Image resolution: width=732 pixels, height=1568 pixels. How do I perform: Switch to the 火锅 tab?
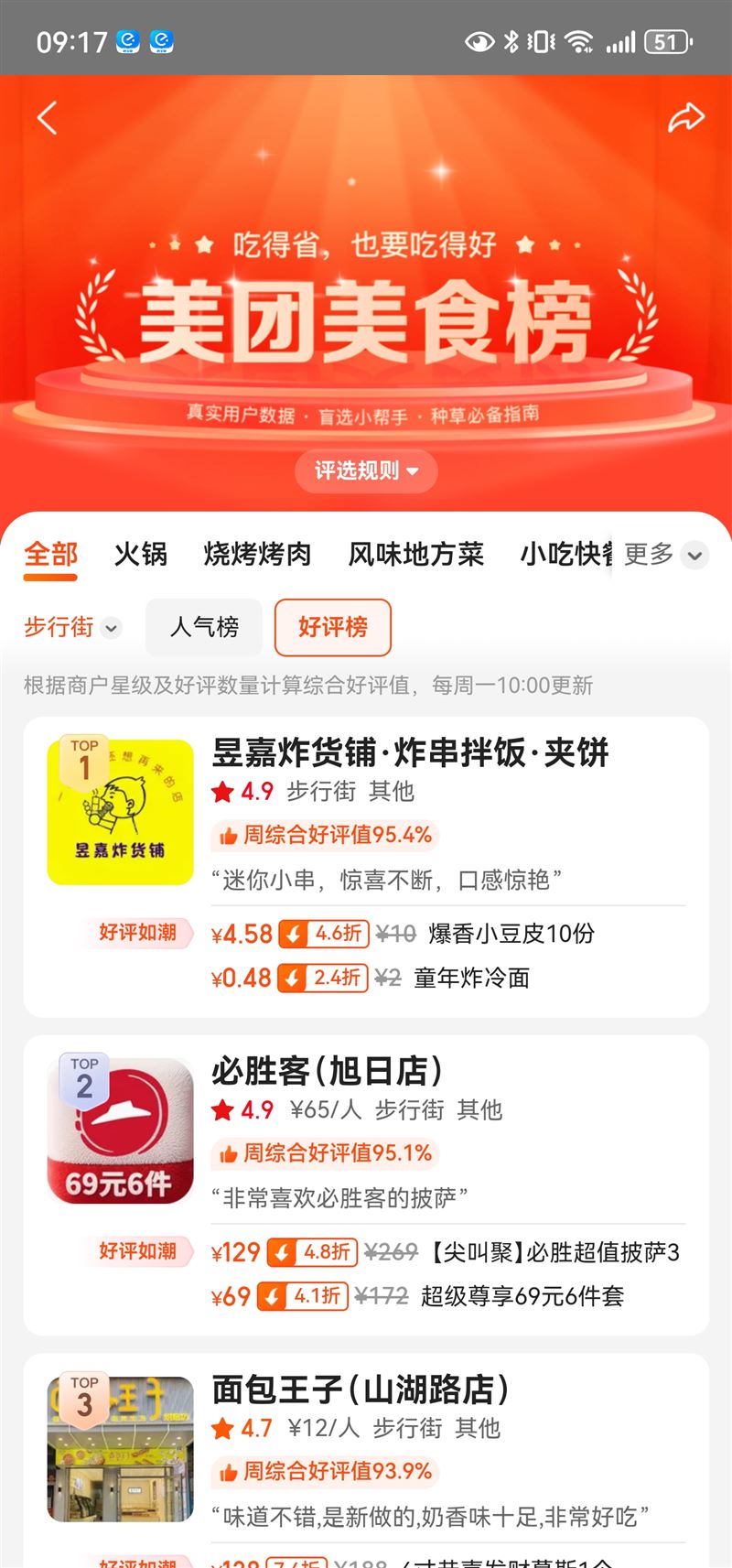(140, 554)
